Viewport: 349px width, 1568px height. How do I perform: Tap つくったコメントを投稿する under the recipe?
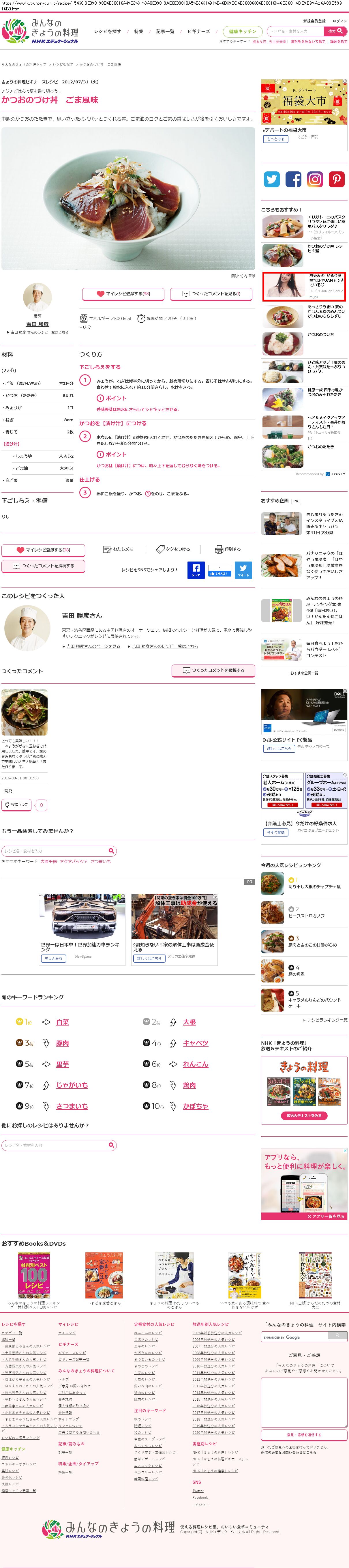[x=43, y=566]
